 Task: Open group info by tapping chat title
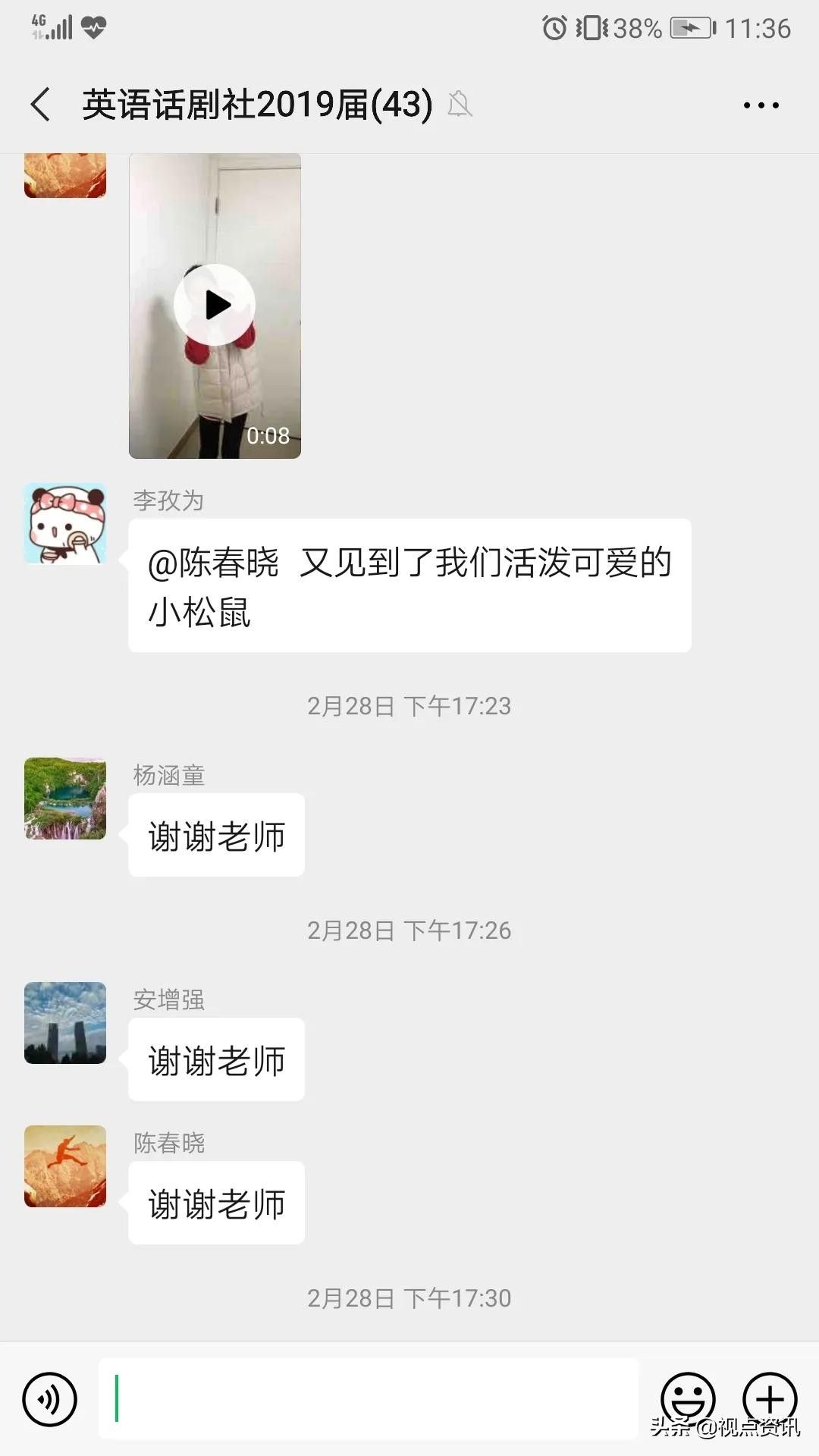[255, 104]
